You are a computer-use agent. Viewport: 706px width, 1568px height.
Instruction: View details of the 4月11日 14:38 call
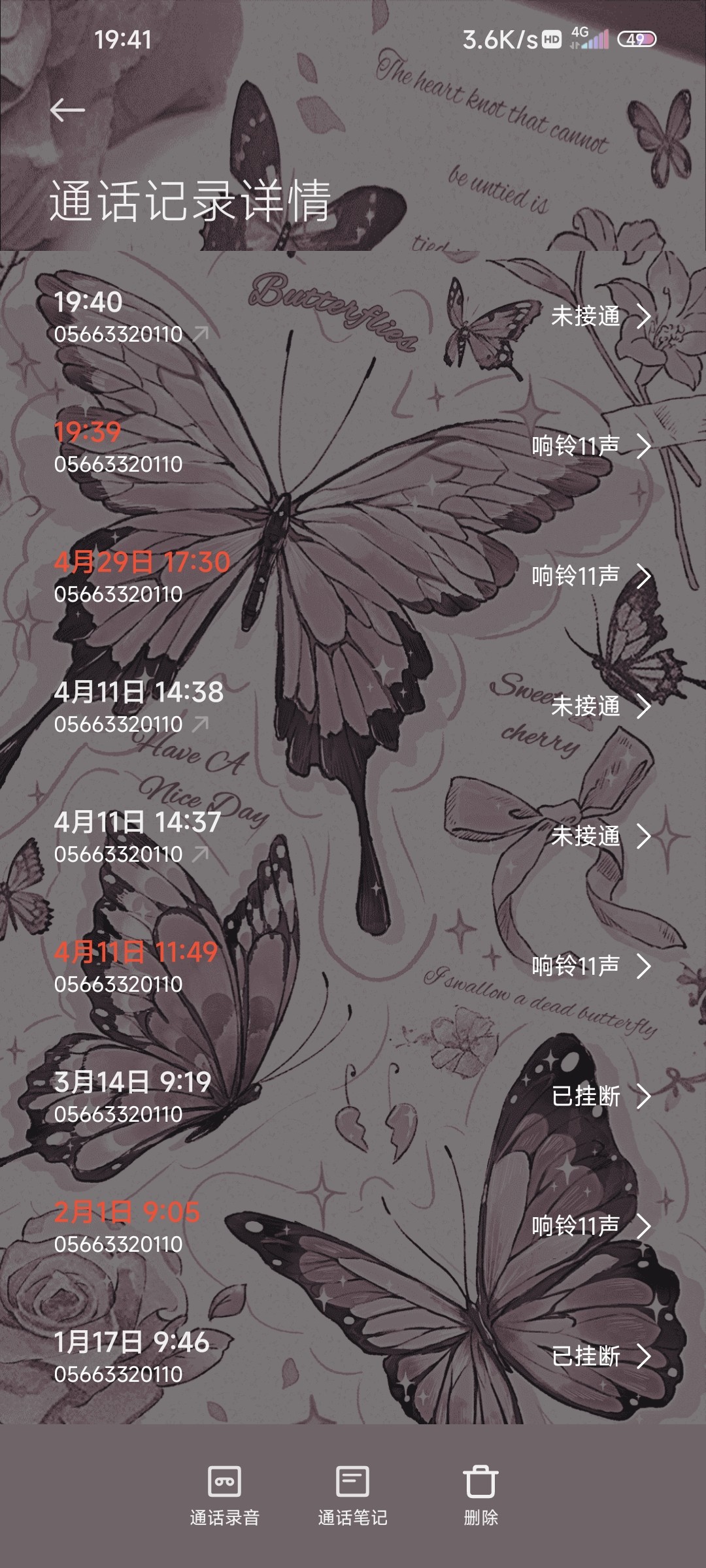pyautogui.click(x=353, y=707)
